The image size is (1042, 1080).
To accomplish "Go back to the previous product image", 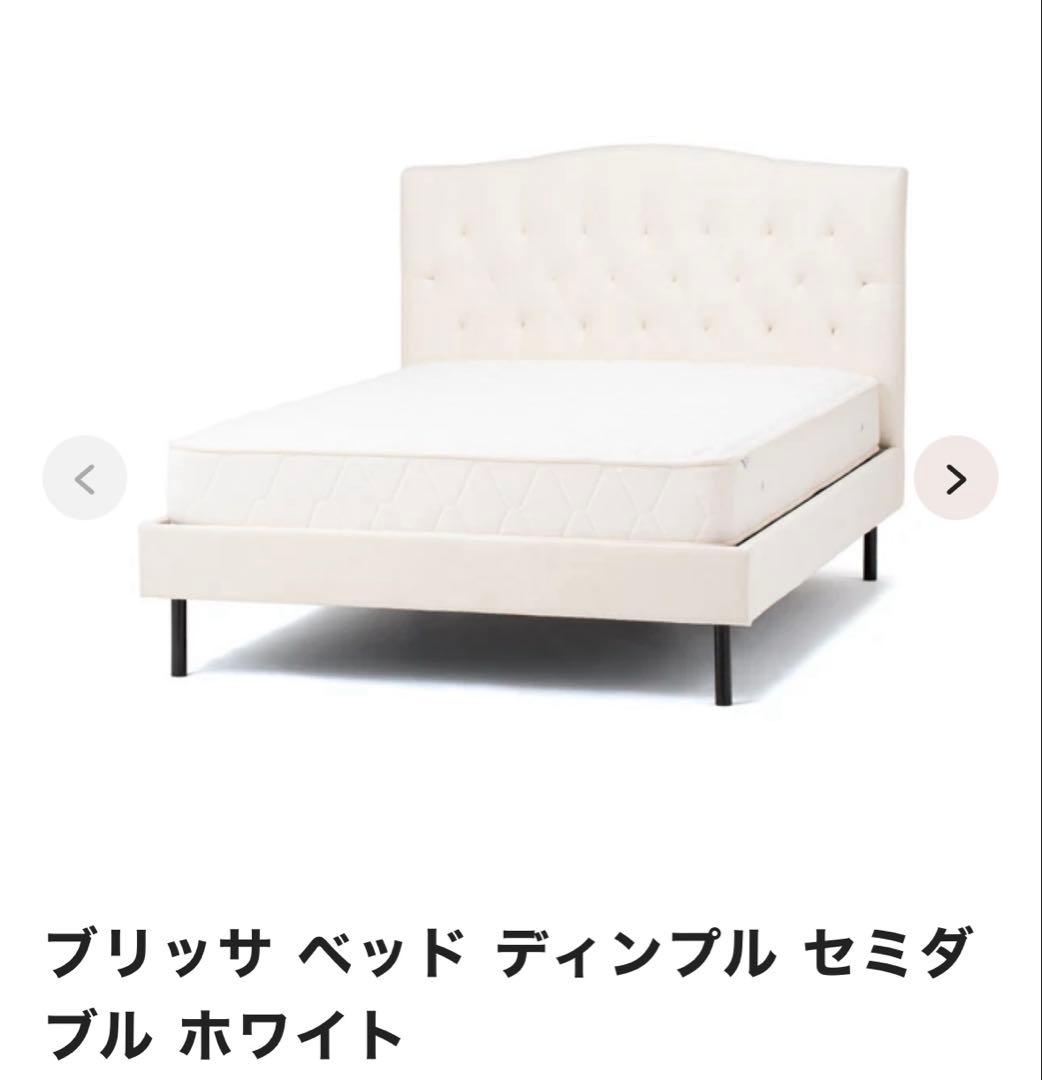I will [85, 479].
